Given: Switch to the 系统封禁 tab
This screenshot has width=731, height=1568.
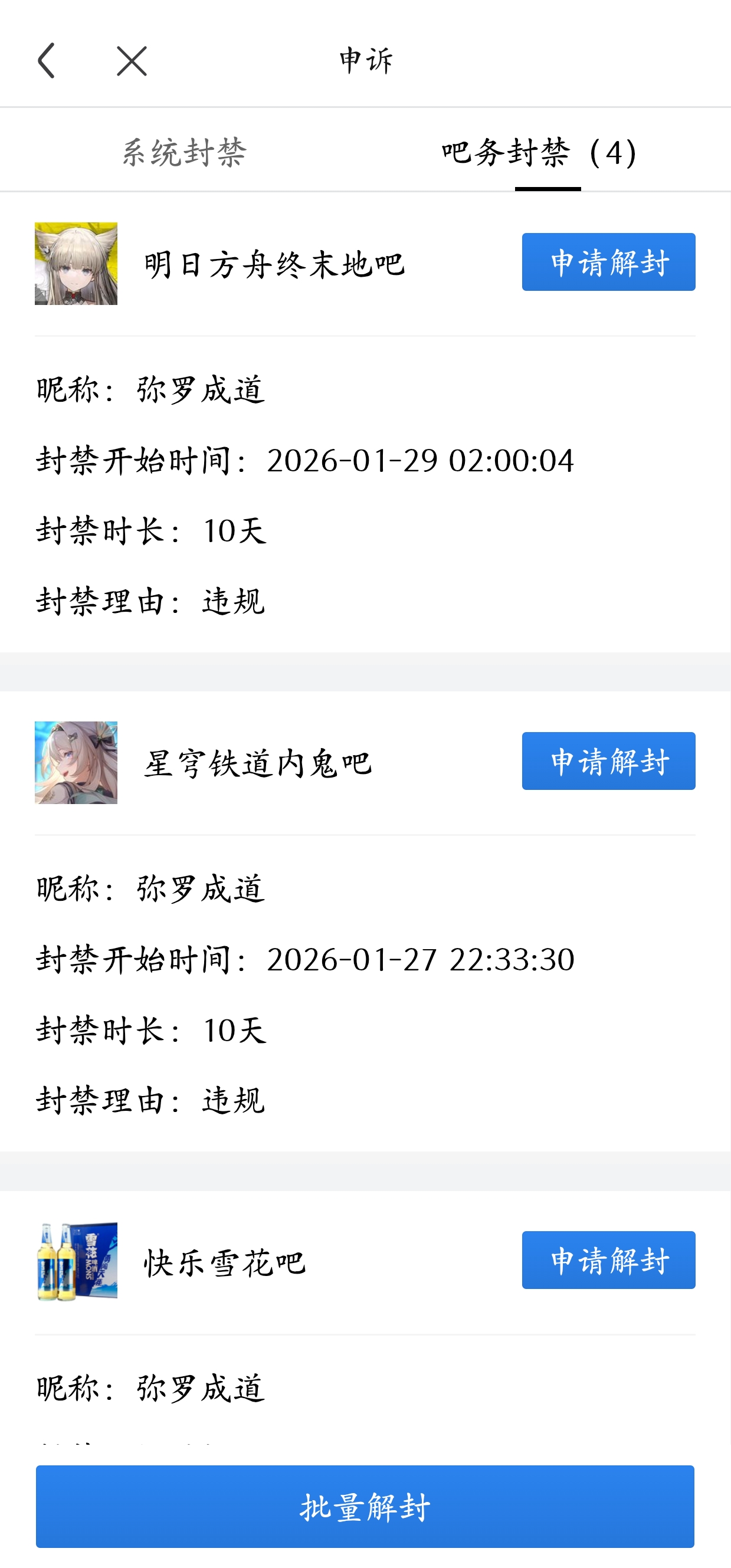Looking at the screenshot, I should coord(184,152).
